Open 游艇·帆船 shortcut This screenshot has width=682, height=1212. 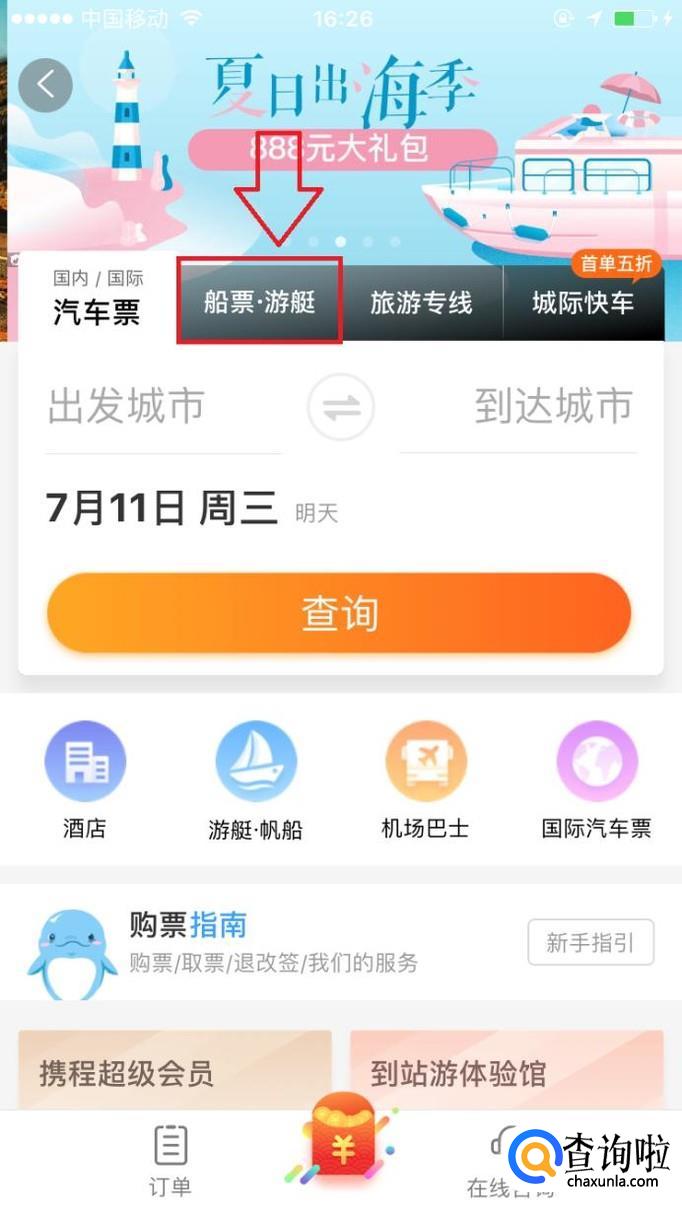[256, 780]
